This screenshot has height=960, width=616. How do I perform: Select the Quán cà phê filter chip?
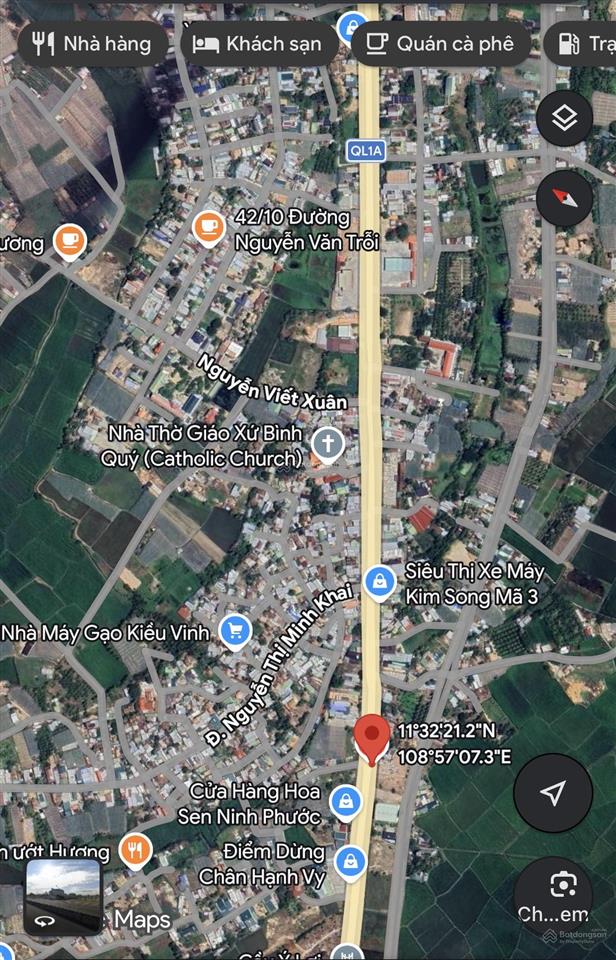pos(441,43)
